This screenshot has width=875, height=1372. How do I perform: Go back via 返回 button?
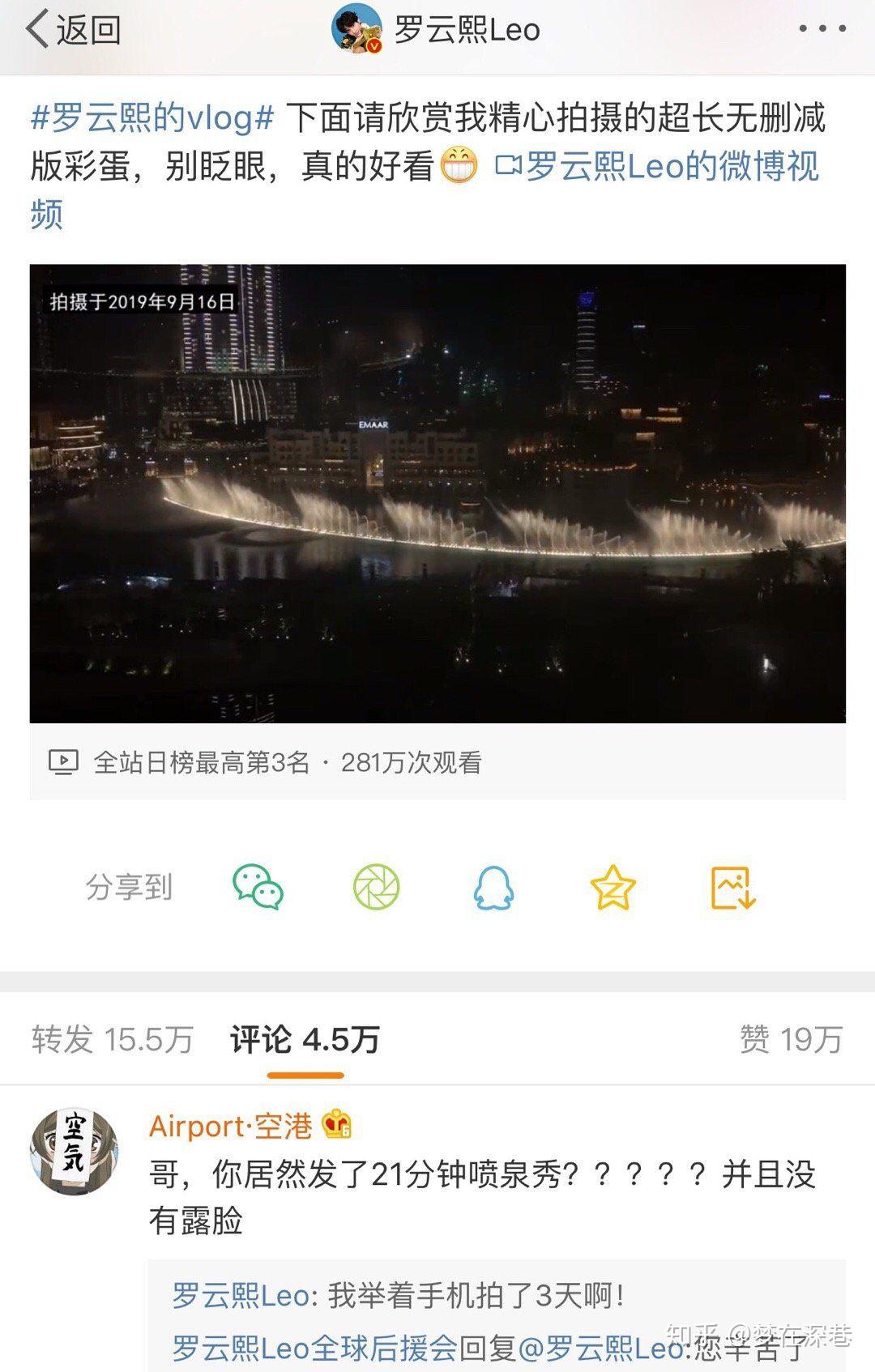[x=73, y=31]
